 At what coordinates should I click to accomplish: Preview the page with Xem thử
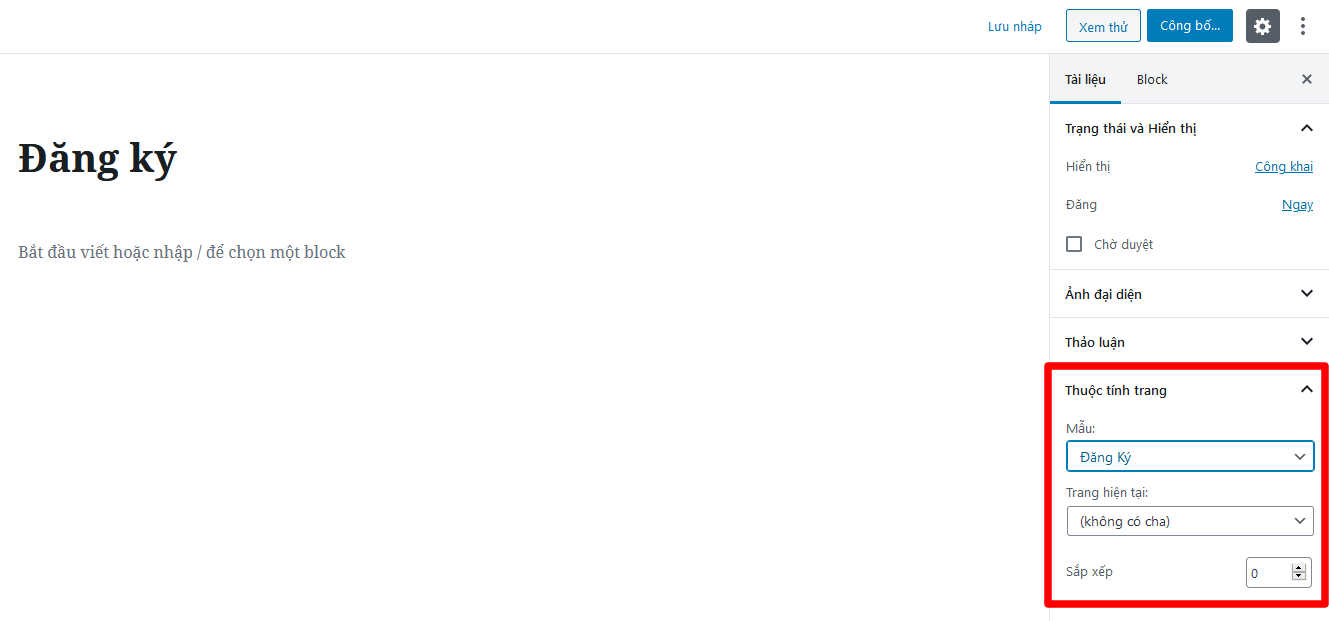coord(1103,27)
